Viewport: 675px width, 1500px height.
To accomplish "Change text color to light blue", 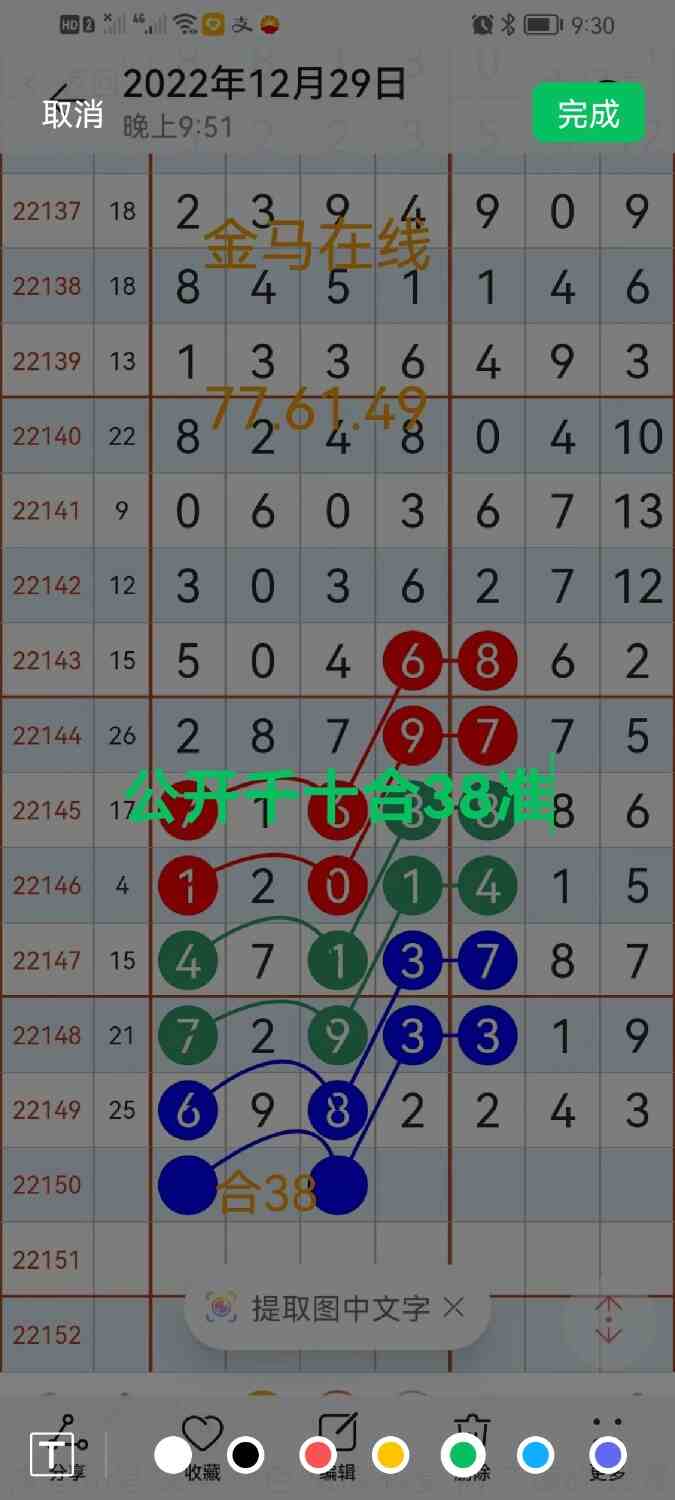I will click(535, 1455).
